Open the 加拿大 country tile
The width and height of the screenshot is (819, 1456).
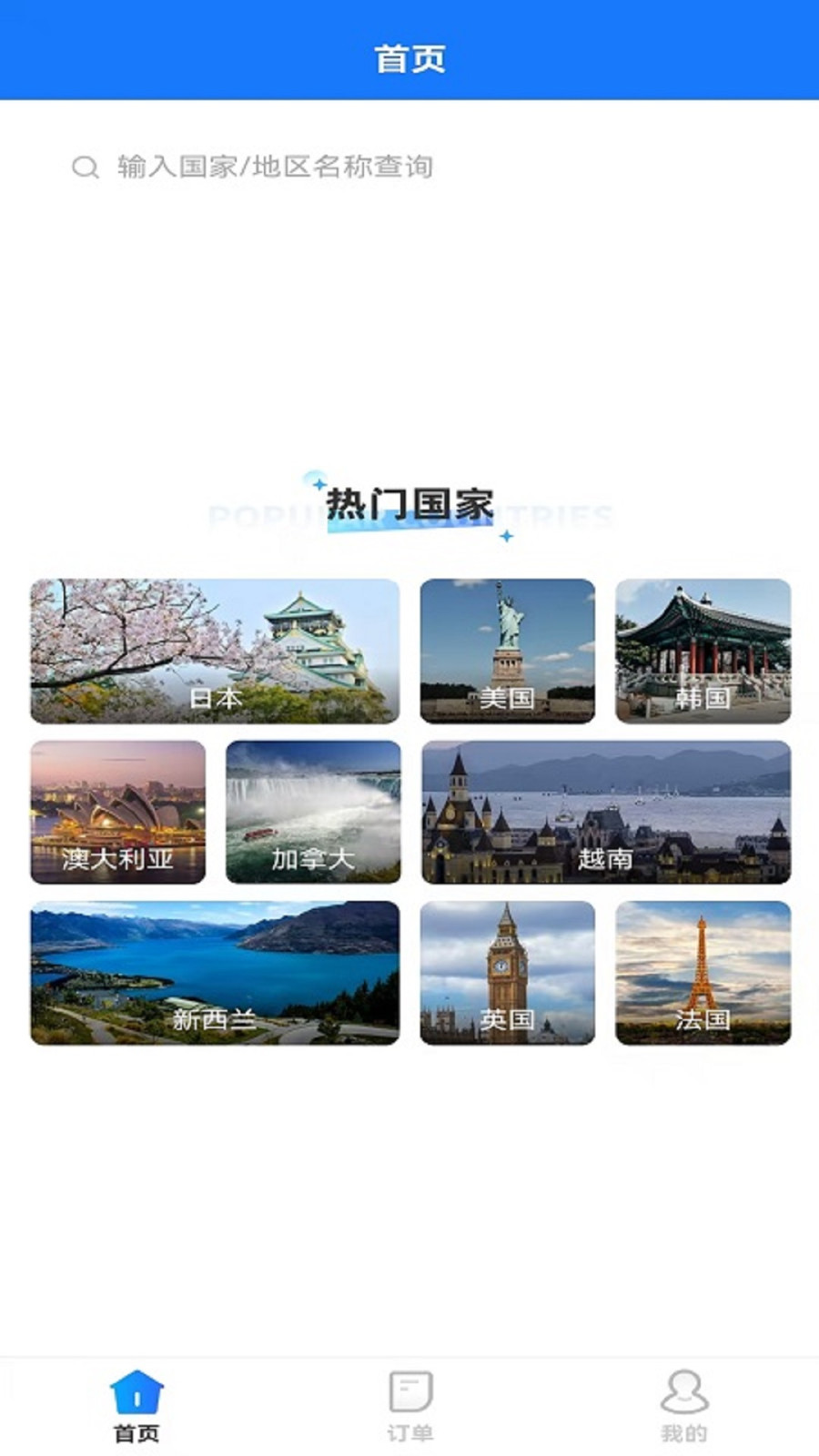point(313,812)
